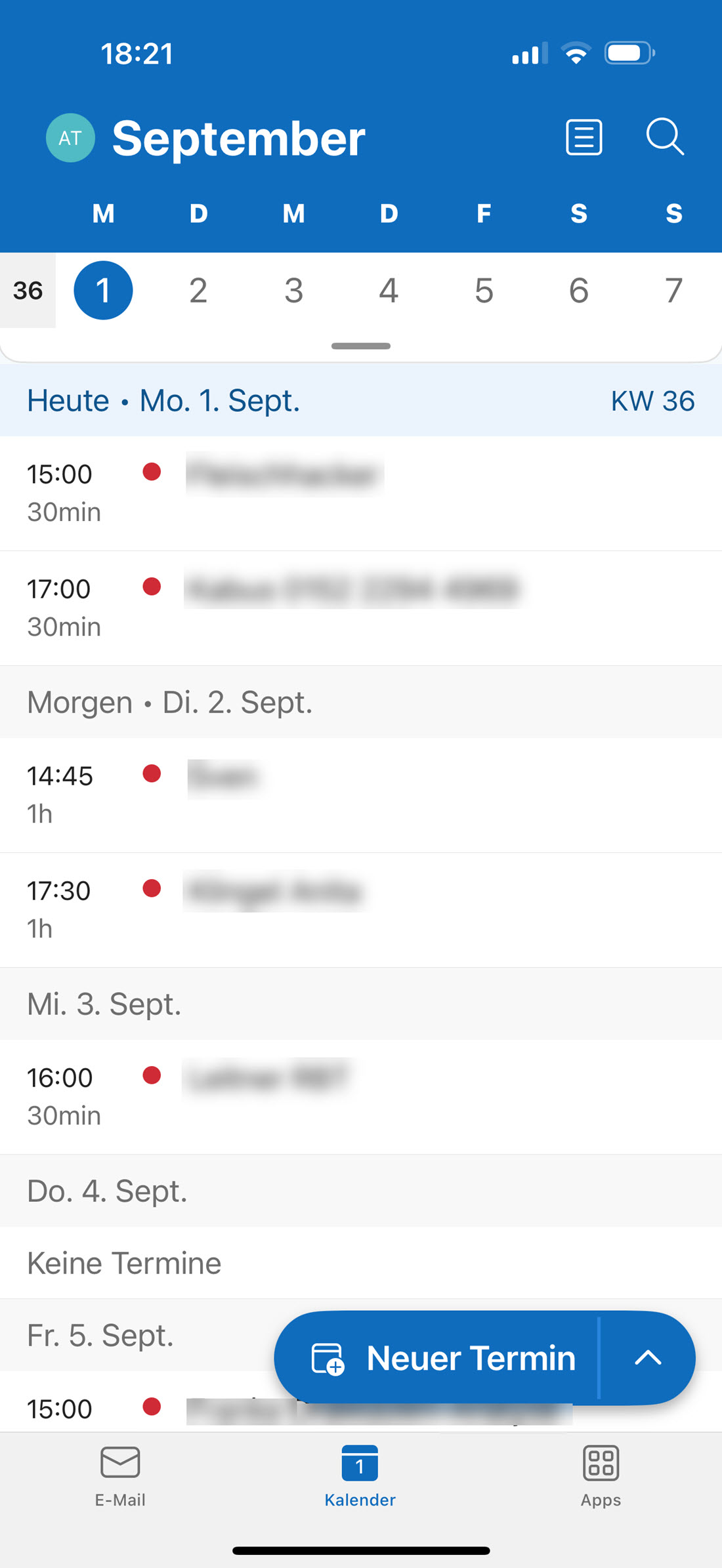The width and height of the screenshot is (722, 1568).
Task: Open tomorrow's 17:30 appointment
Action: [361, 909]
